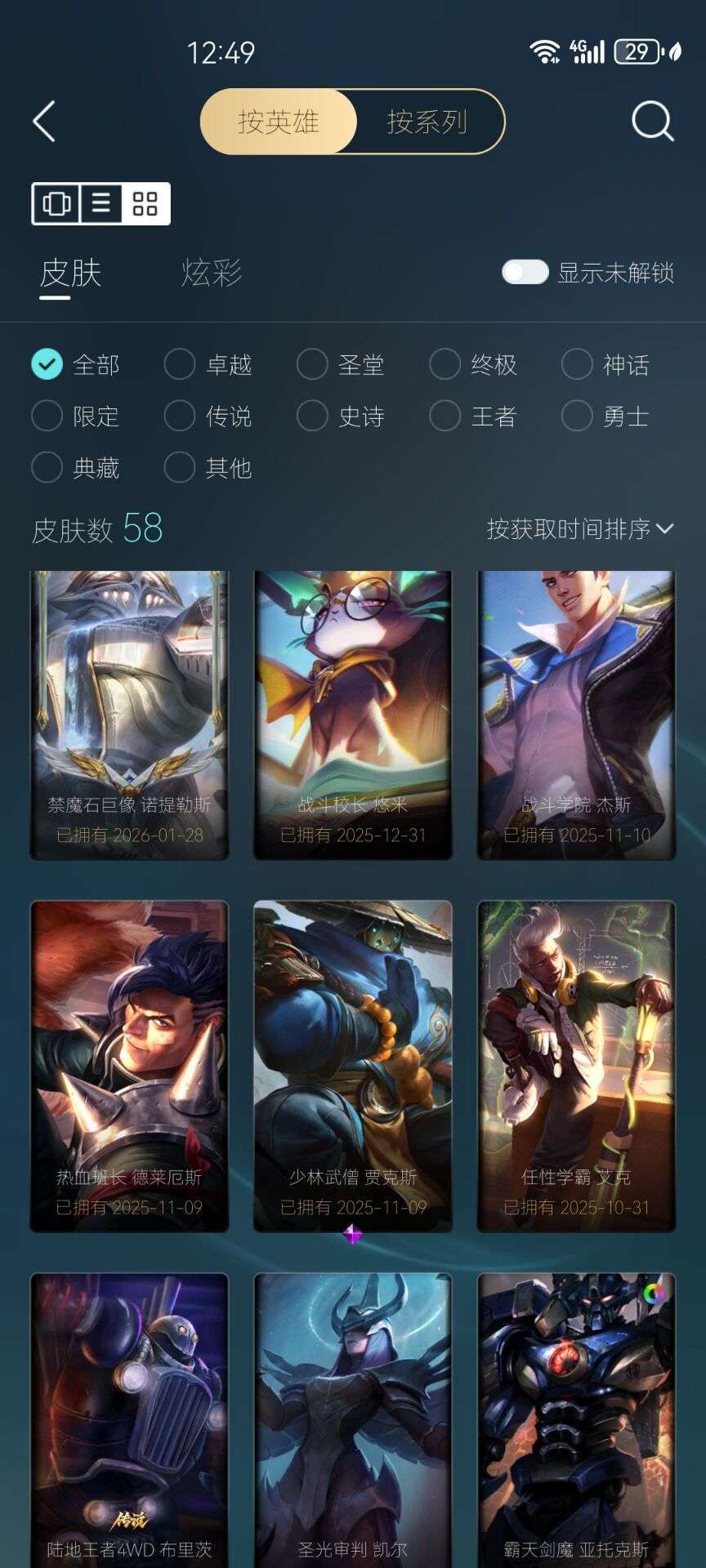Filter skins by 典藏
The image size is (706, 1568).
(x=76, y=467)
